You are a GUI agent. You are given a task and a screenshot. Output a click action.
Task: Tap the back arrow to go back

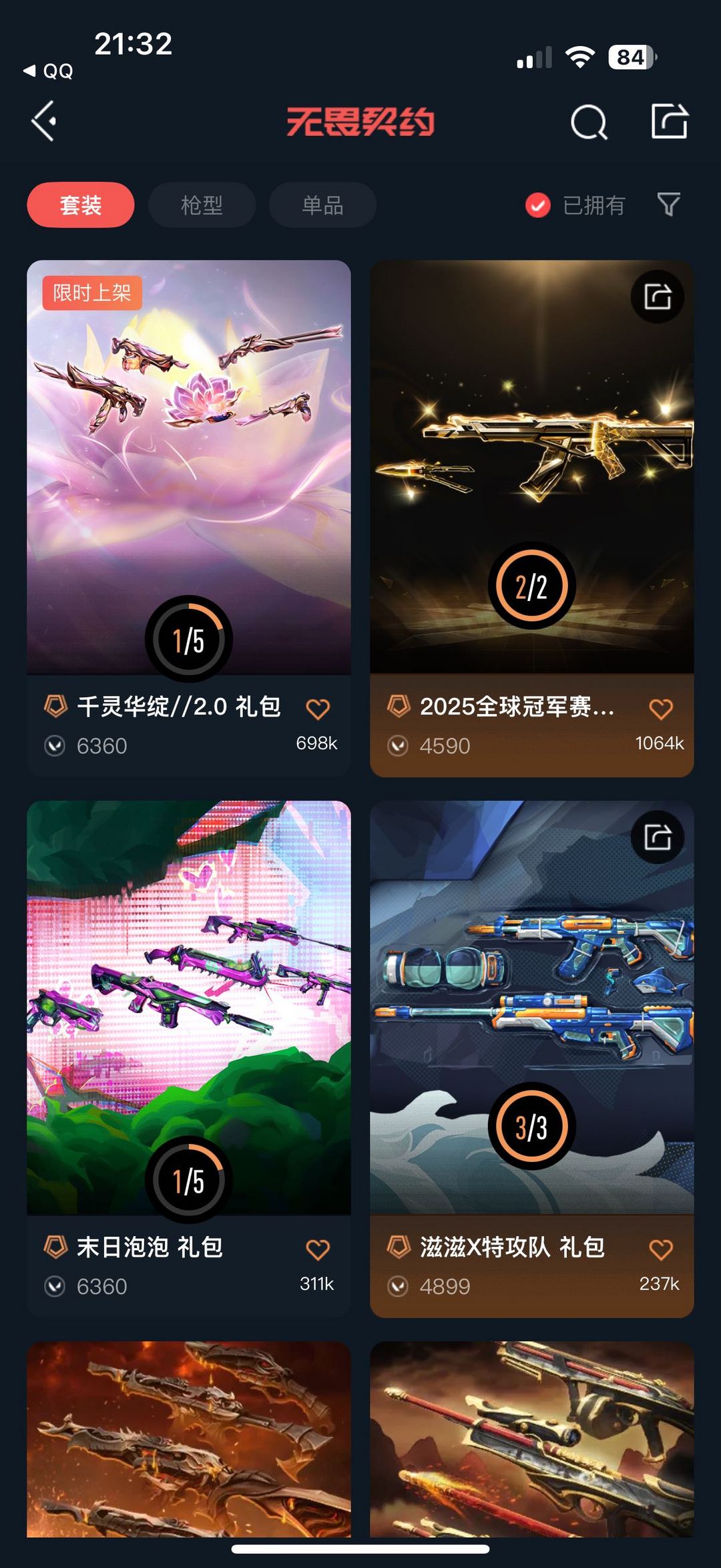(43, 121)
